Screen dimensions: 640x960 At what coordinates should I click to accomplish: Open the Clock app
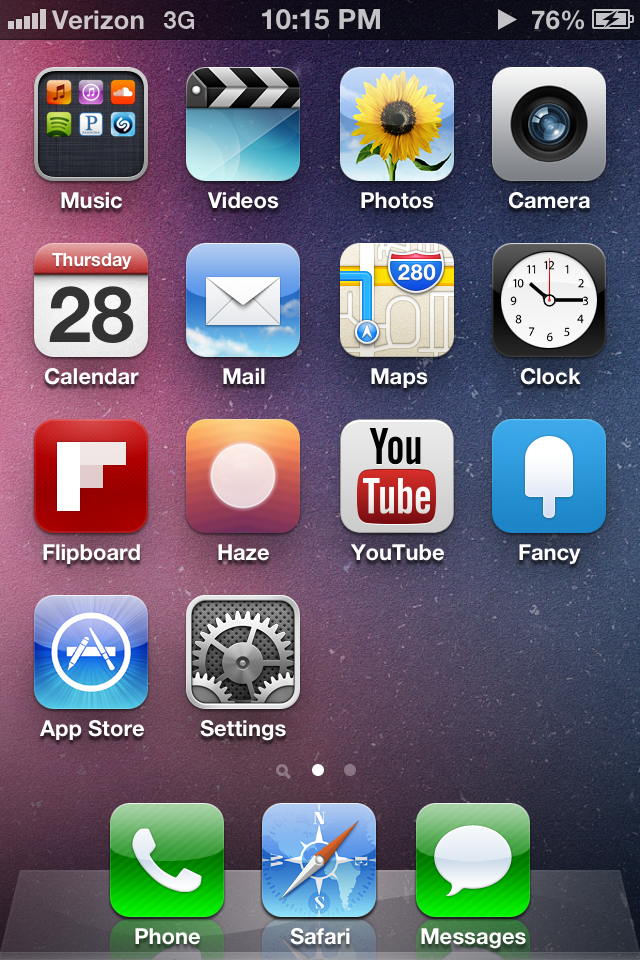tap(548, 300)
